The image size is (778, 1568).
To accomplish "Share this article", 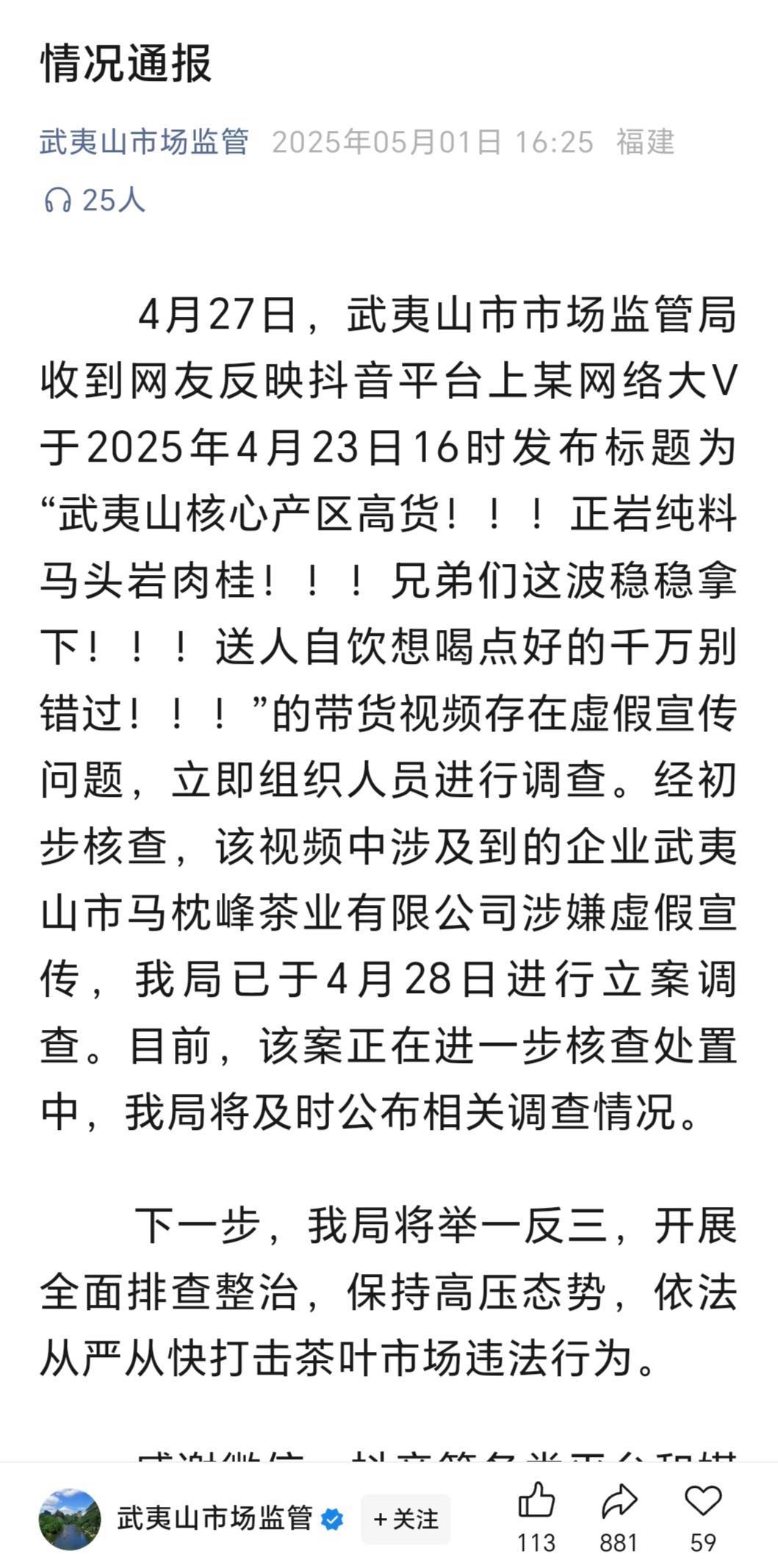I will 619,1501.
